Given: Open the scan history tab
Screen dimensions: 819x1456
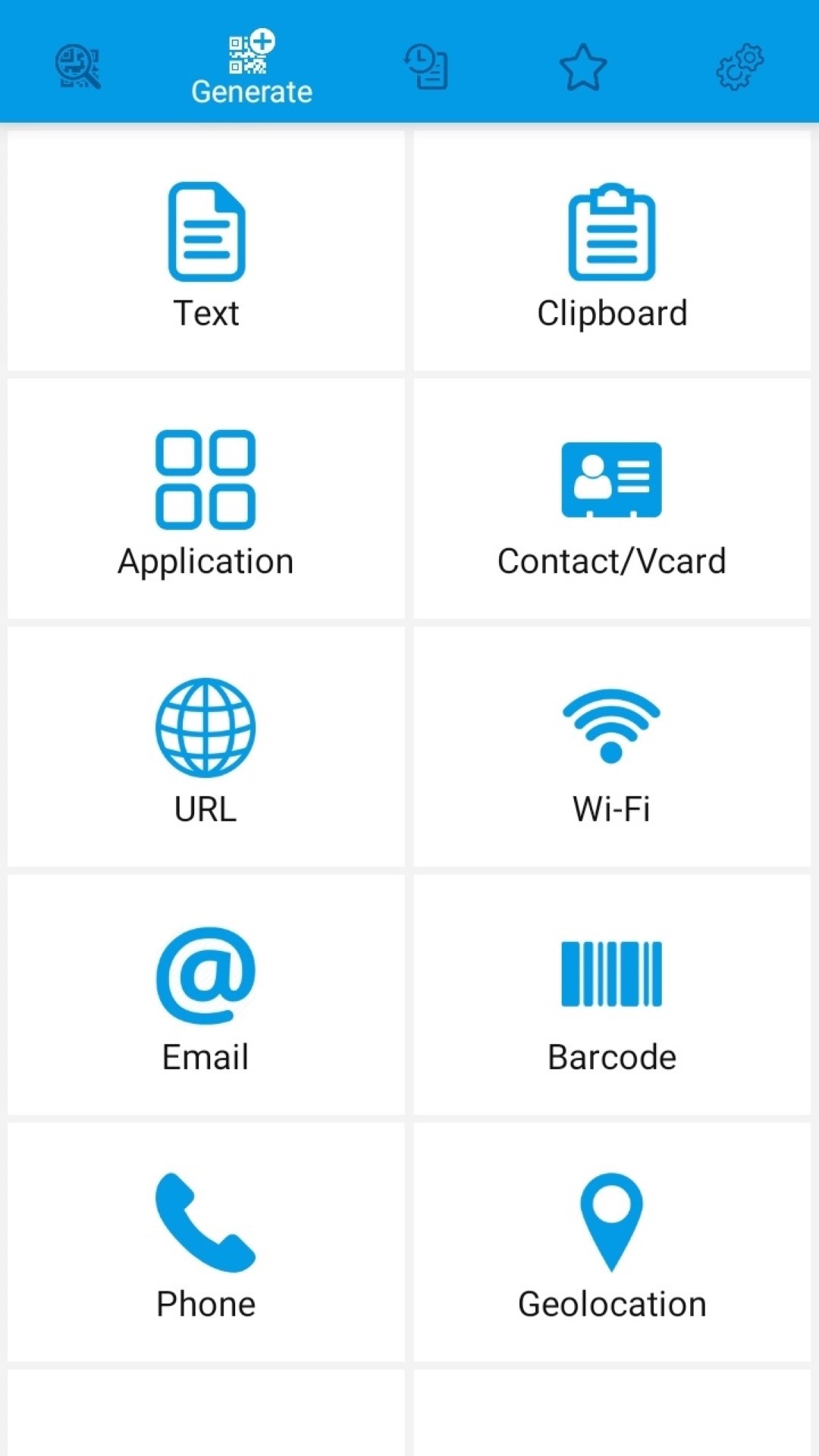Looking at the screenshot, I should click(x=426, y=67).
